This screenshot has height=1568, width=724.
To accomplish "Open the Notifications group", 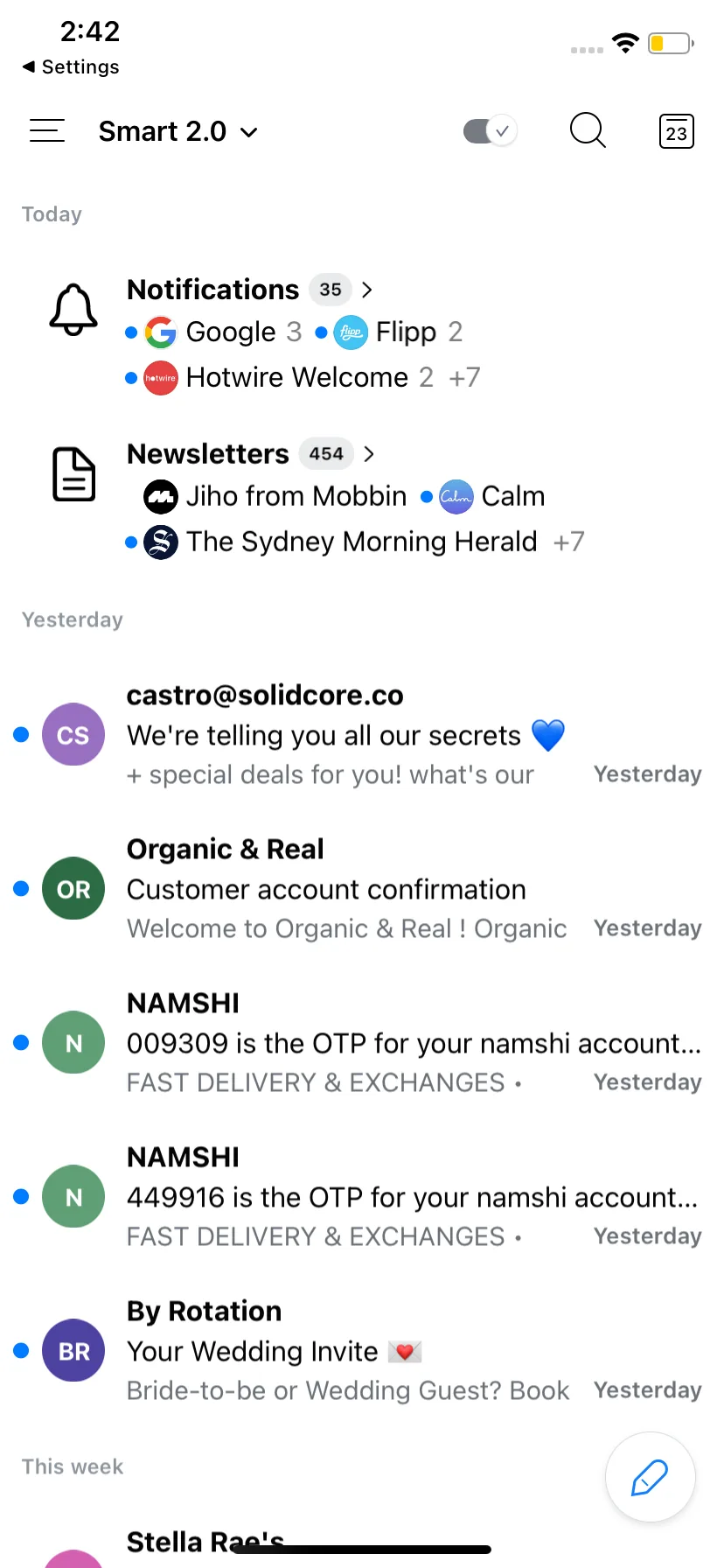I will (x=362, y=333).
